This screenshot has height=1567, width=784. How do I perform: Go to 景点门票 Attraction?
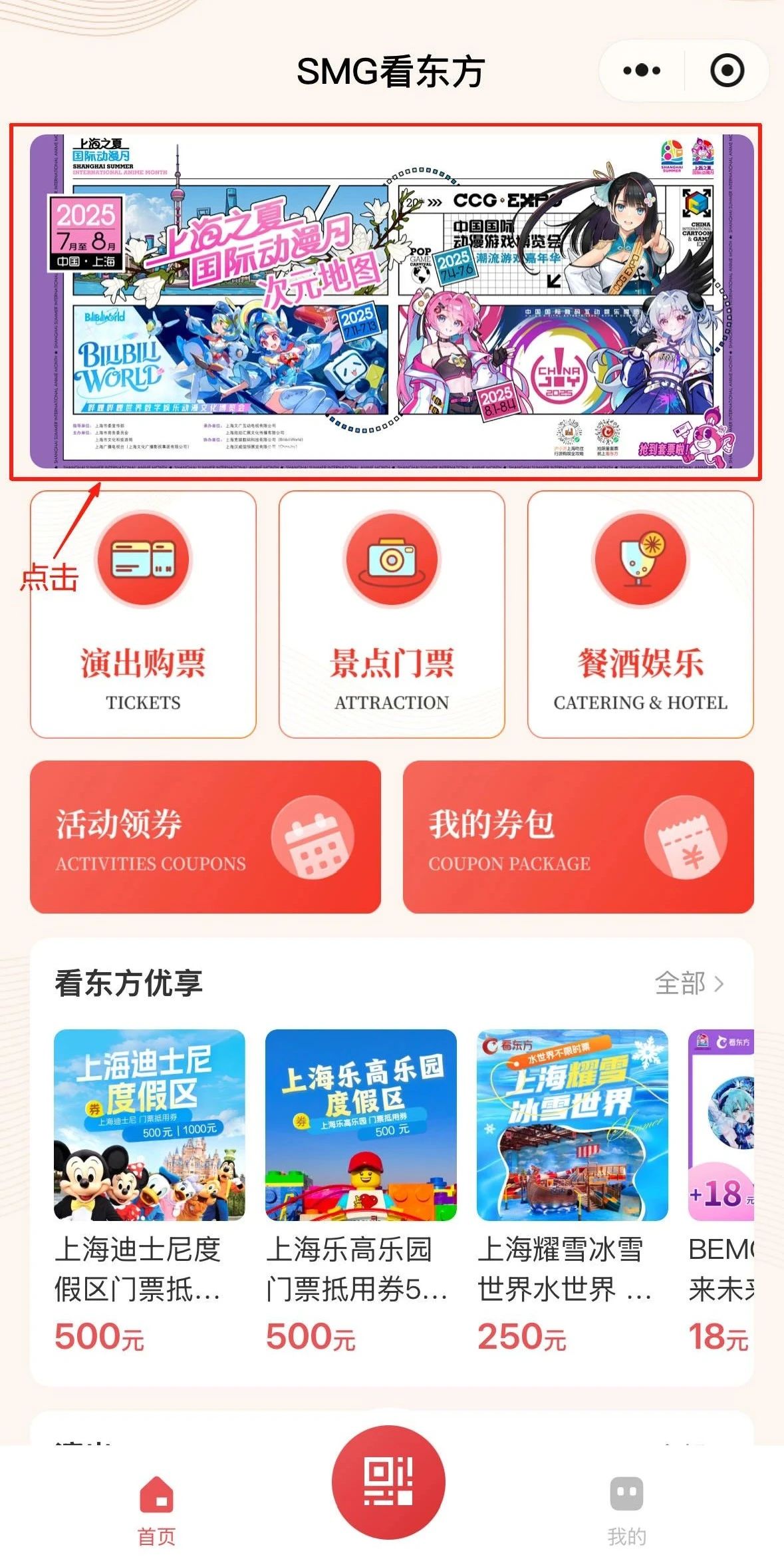392,613
